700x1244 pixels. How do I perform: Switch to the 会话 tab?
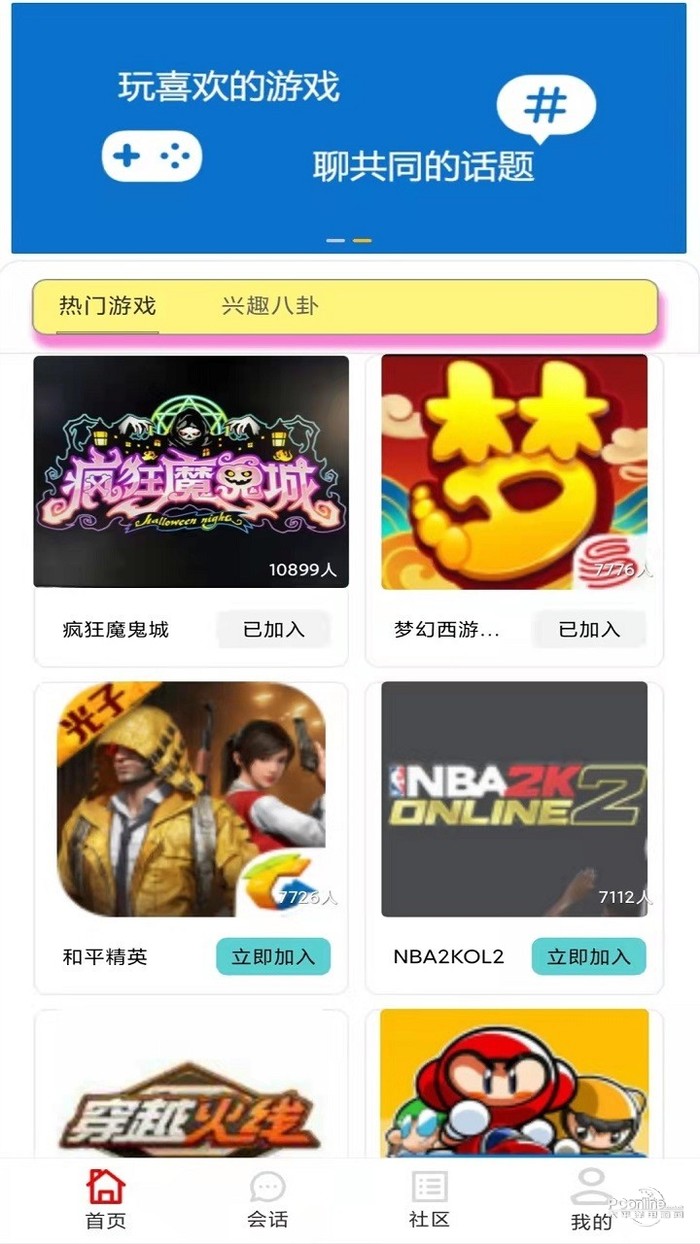coord(267,1199)
